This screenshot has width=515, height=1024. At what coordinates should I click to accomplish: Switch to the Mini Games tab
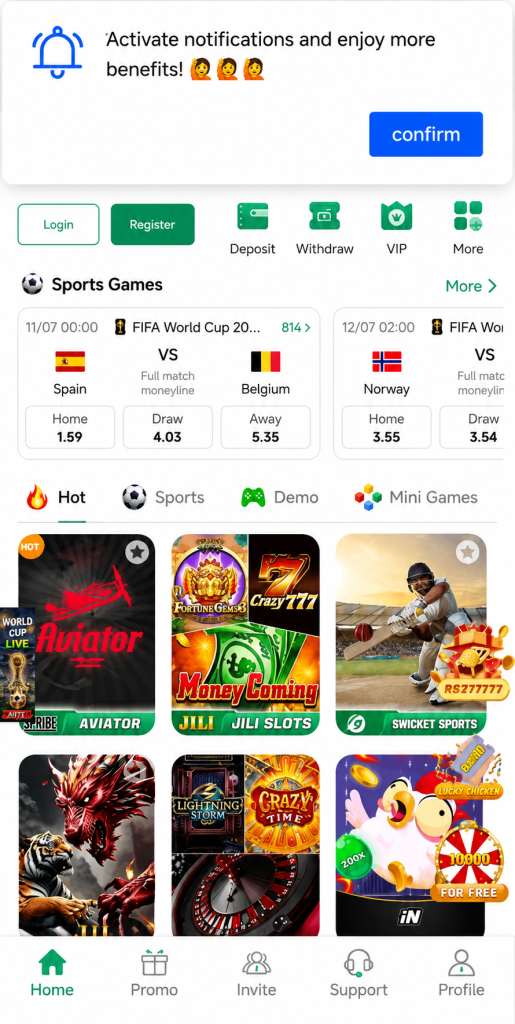(416, 498)
